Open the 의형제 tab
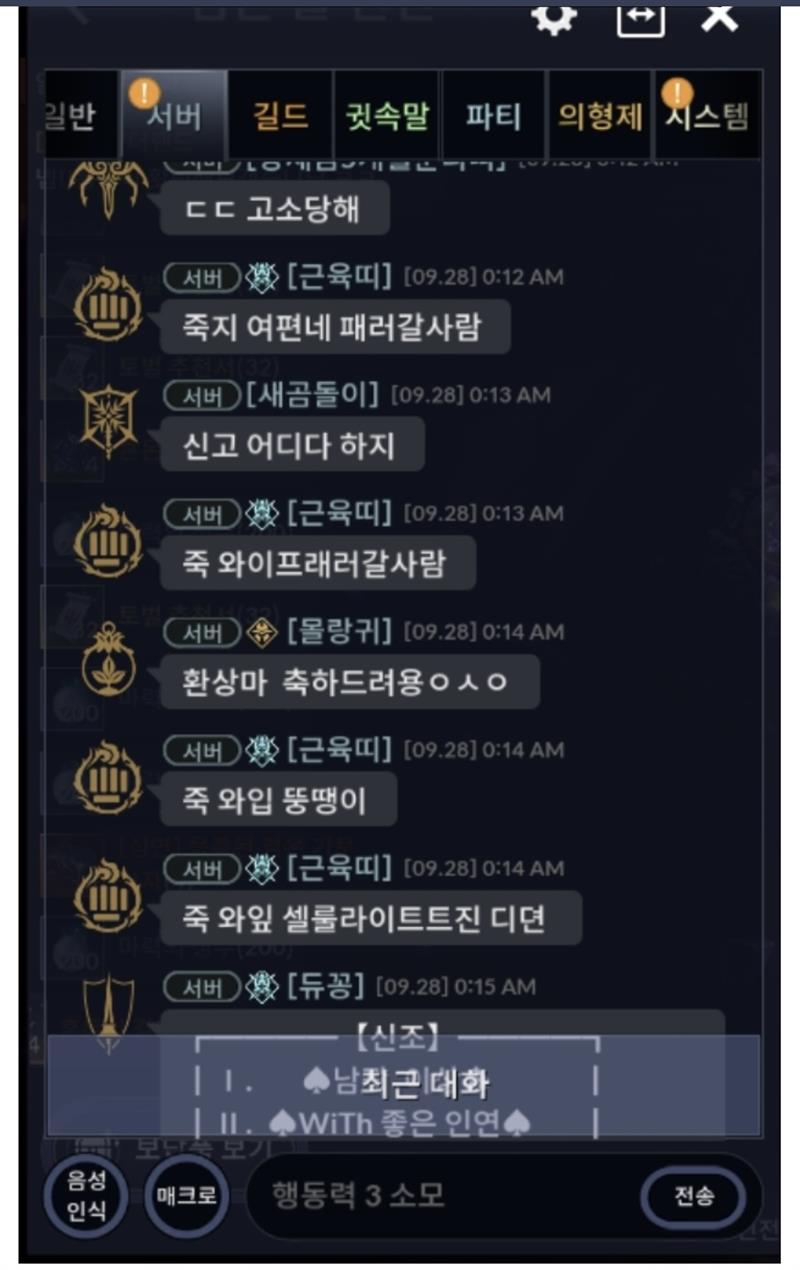The image size is (800, 1270). pos(600,116)
